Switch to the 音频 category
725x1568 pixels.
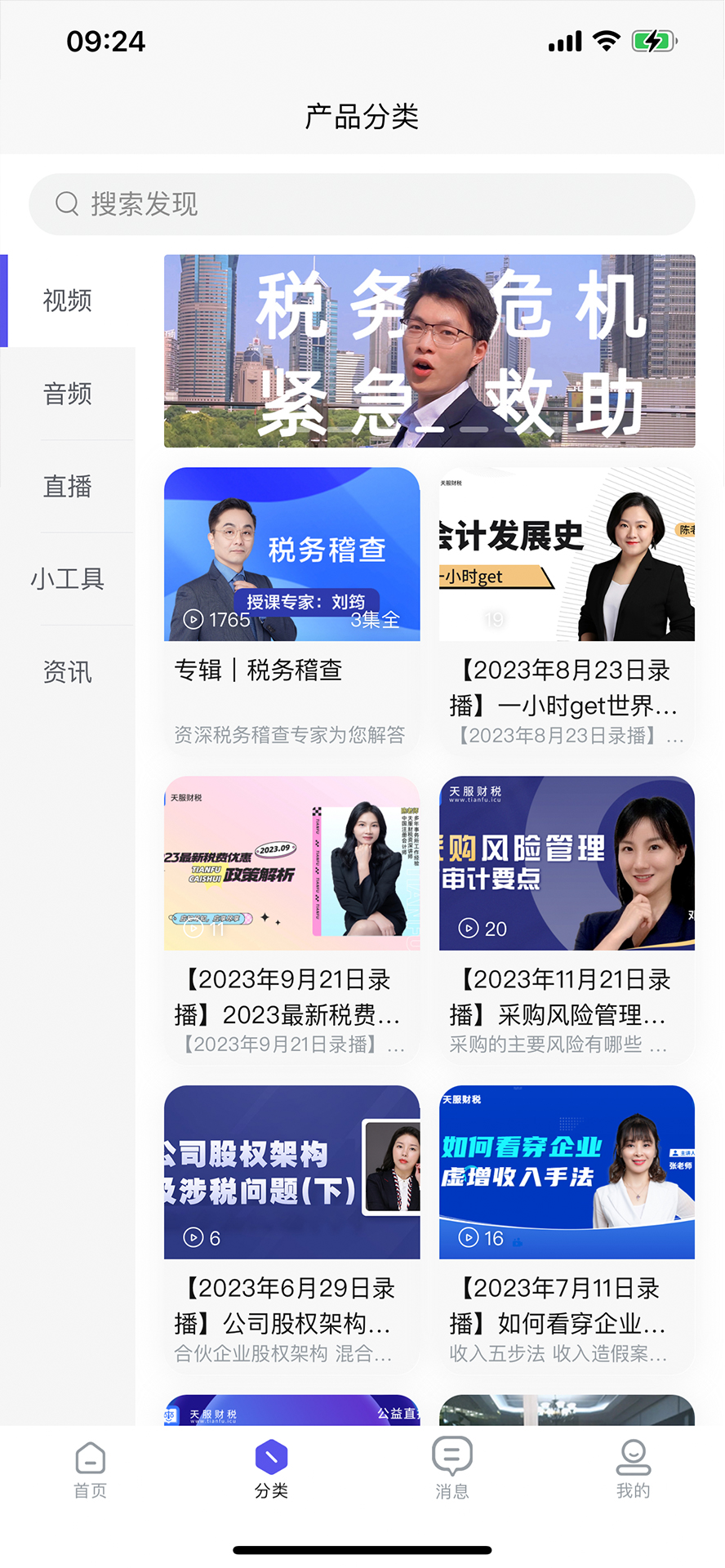[x=68, y=394]
